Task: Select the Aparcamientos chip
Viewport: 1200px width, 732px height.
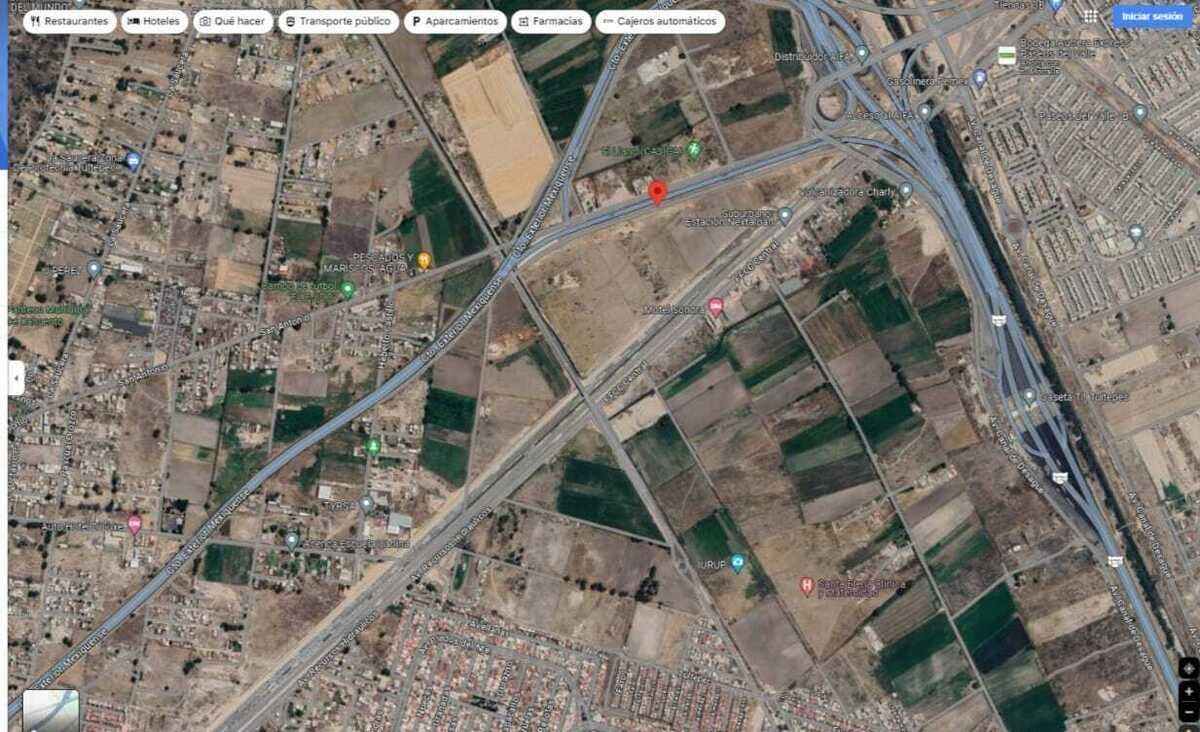Action: 454,21
